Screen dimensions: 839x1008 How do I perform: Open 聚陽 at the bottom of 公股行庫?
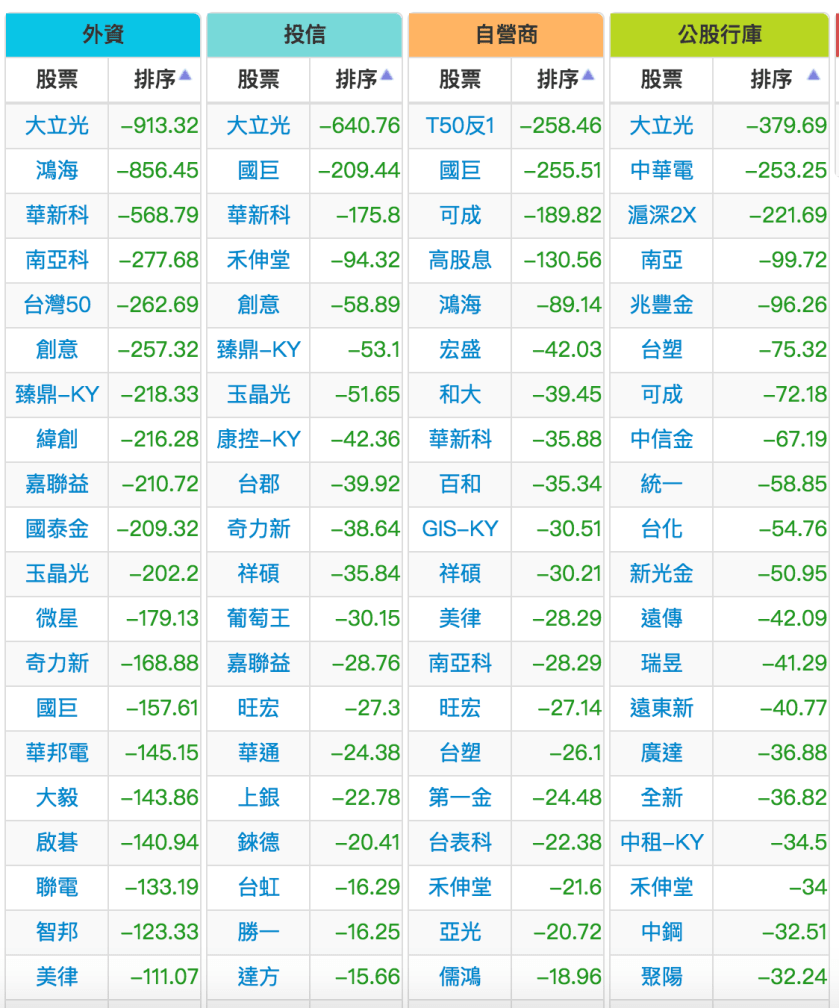[661, 977]
